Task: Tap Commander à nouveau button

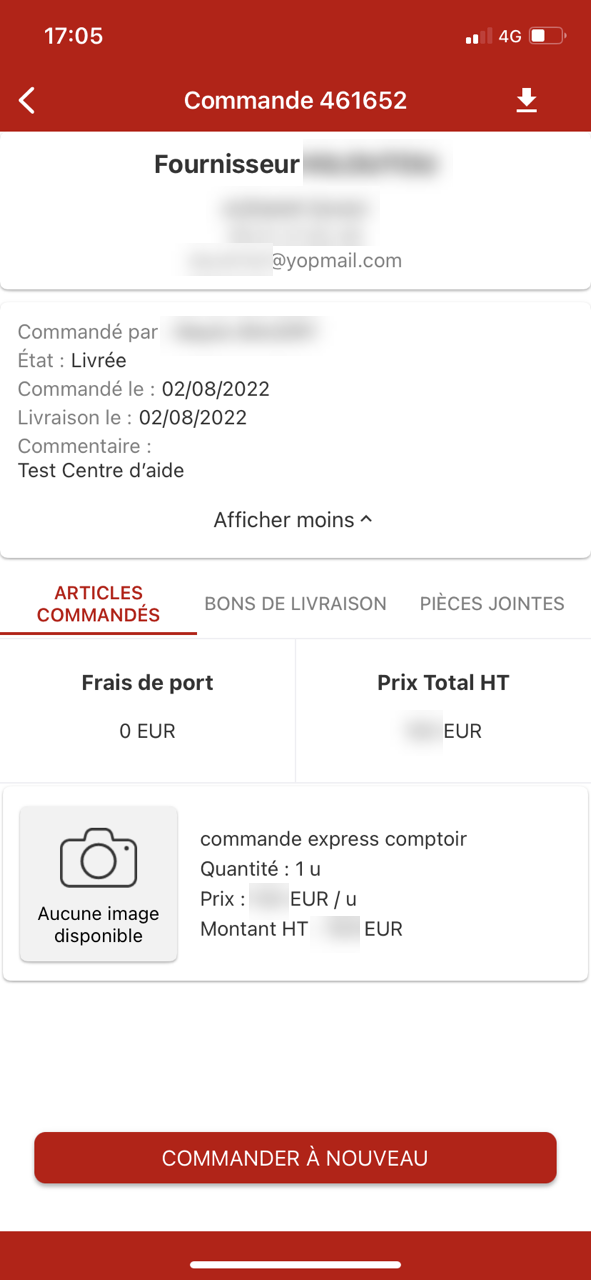Action: (295, 1158)
